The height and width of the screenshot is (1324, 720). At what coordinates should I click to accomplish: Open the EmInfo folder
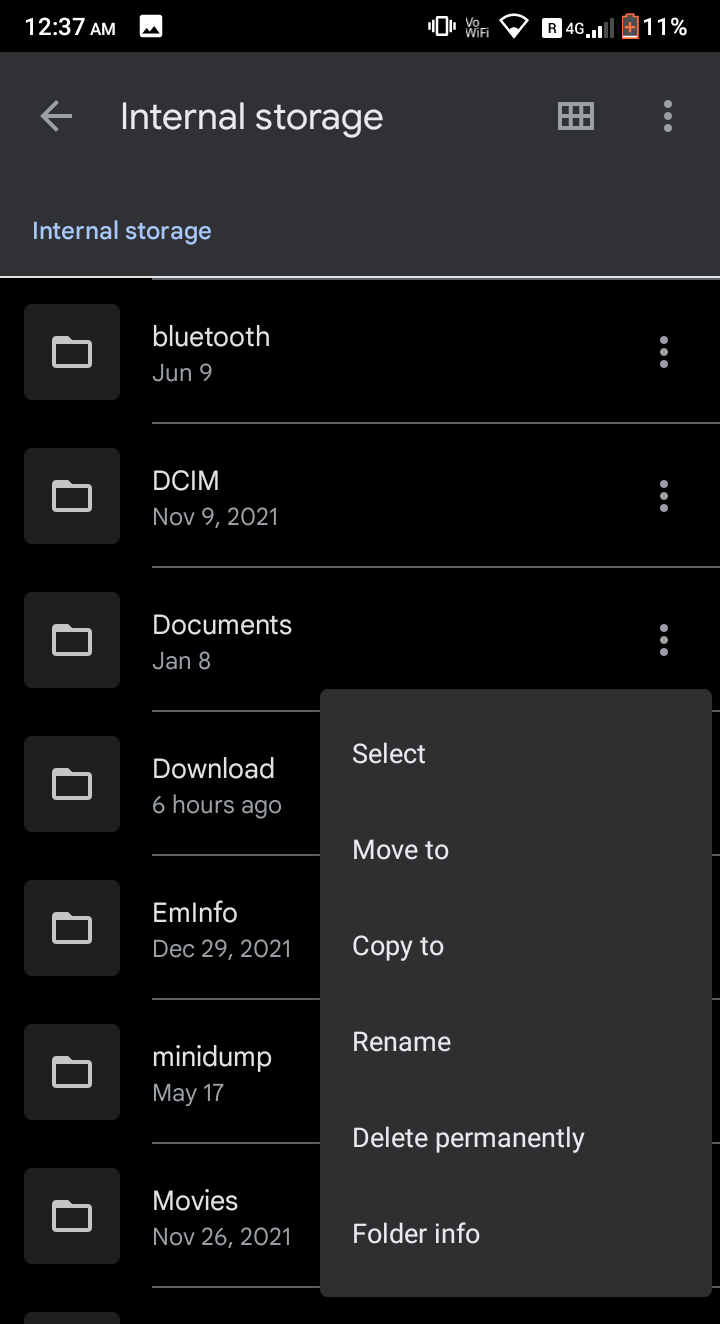[160, 928]
